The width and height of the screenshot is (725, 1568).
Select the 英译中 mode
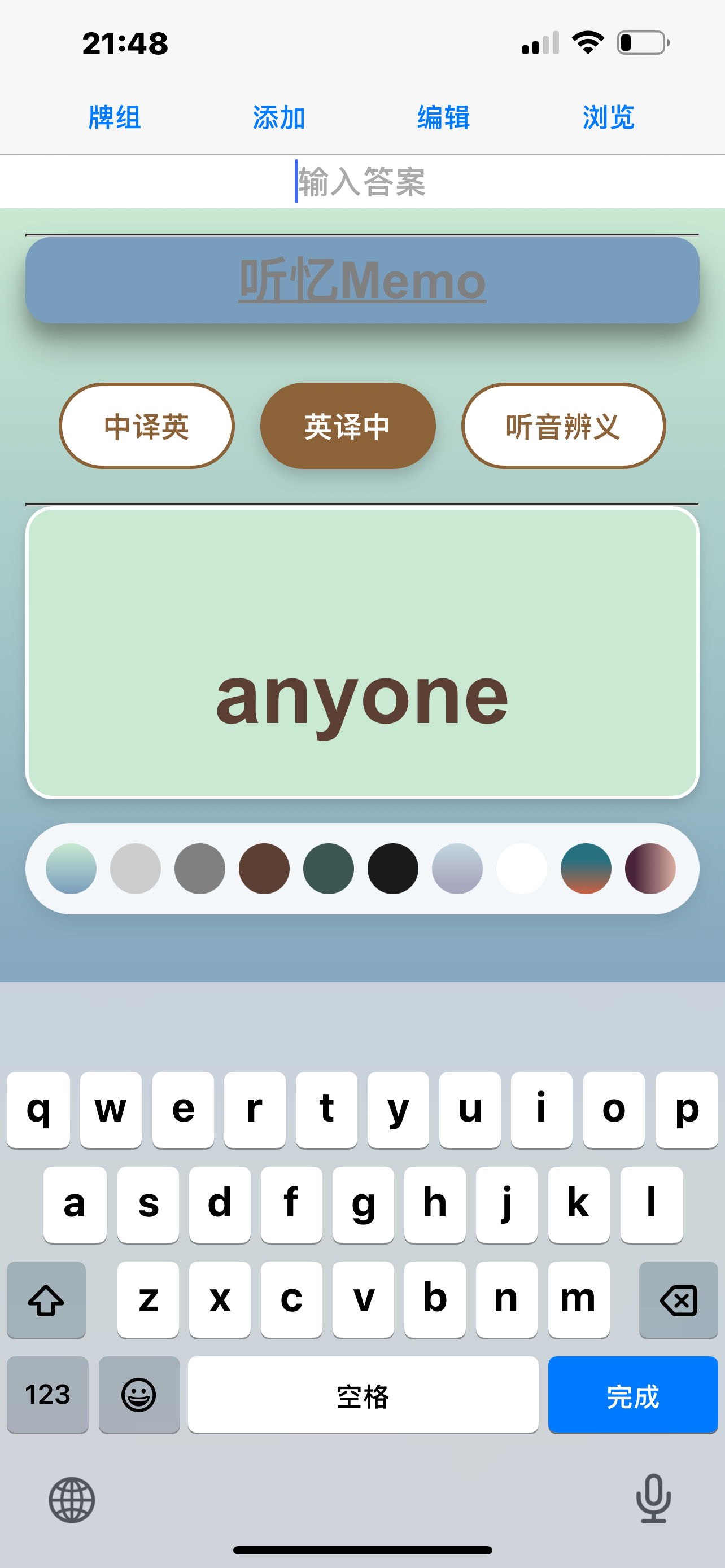click(348, 426)
